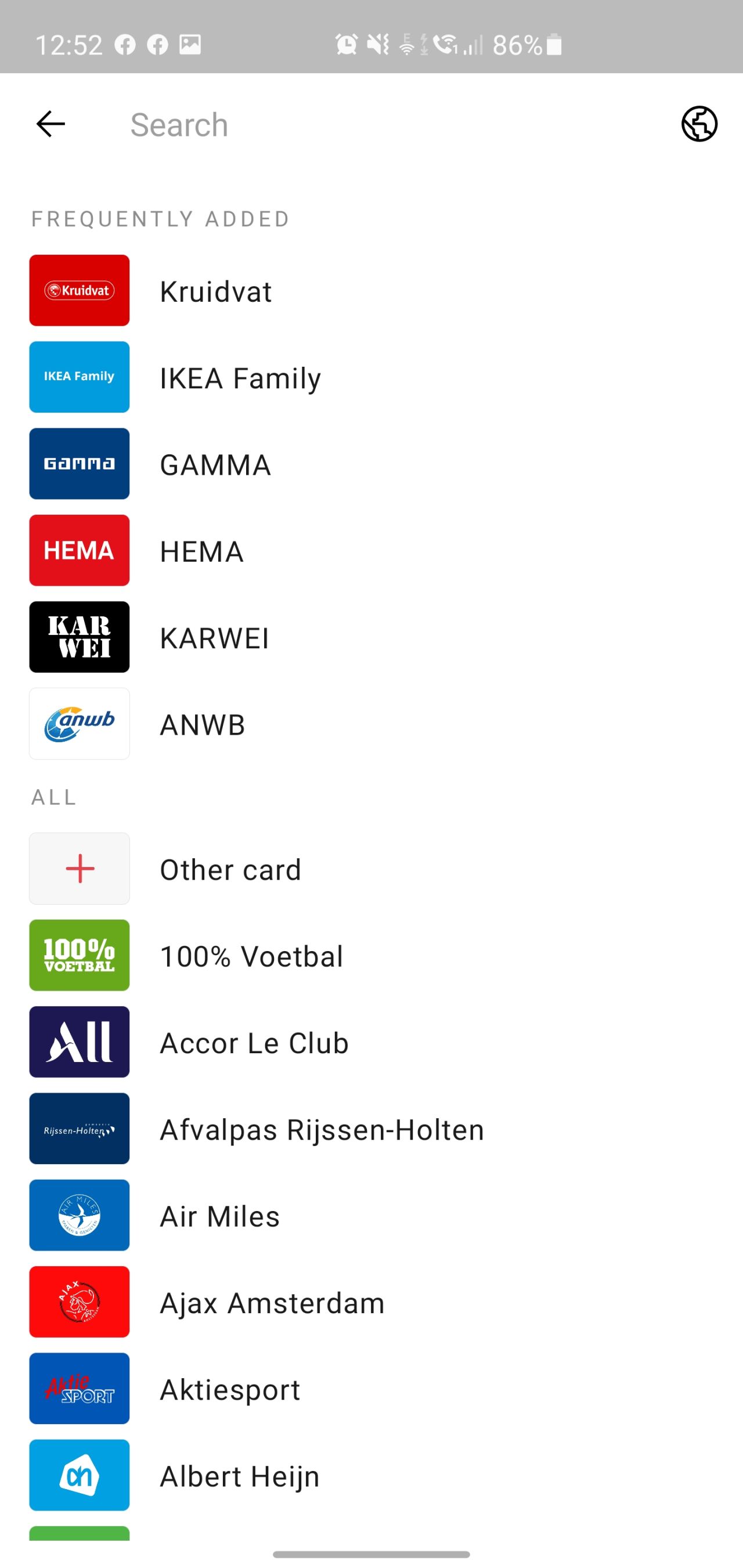Add an Other card

pyautogui.click(x=371, y=869)
